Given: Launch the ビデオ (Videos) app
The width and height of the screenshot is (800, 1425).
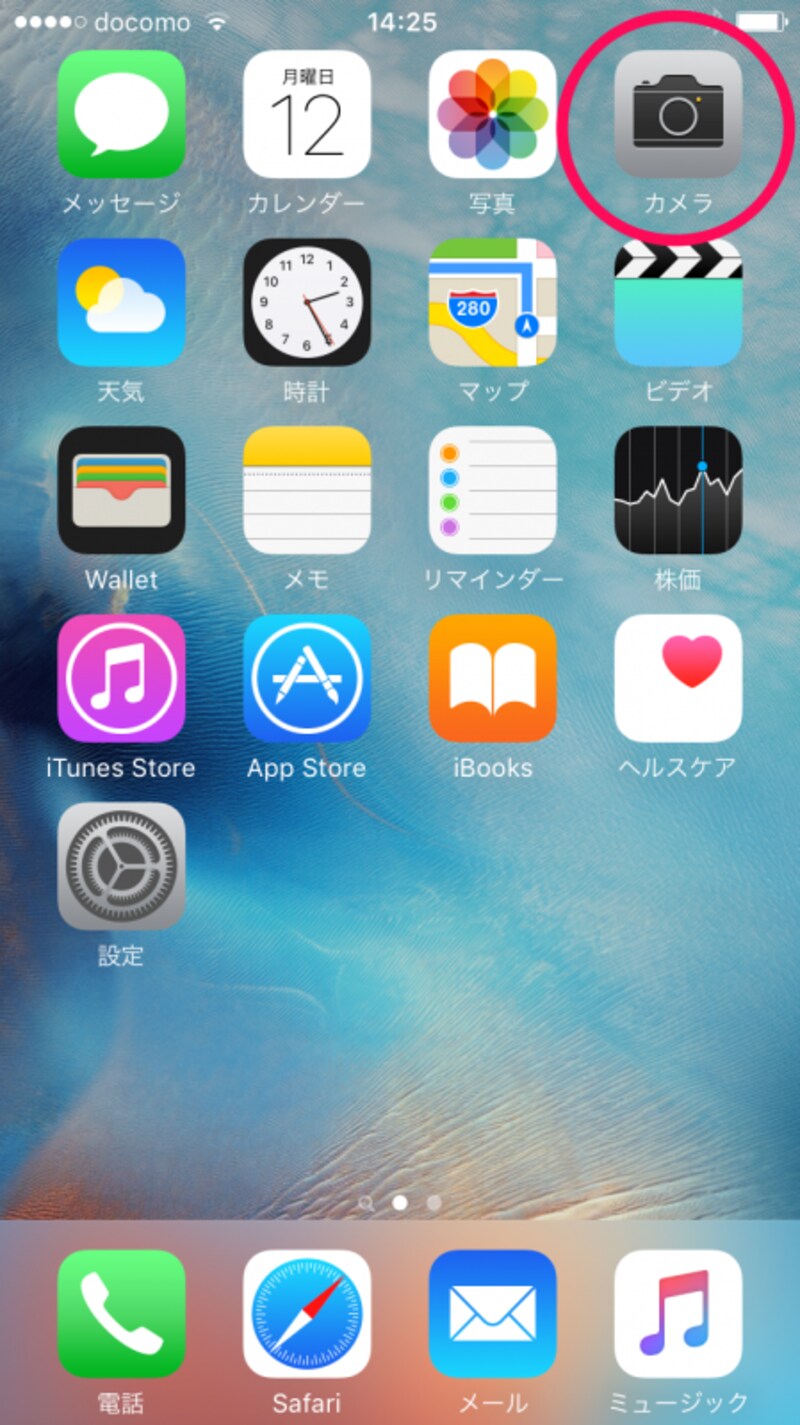Looking at the screenshot, I should click(x=678, y=303).
